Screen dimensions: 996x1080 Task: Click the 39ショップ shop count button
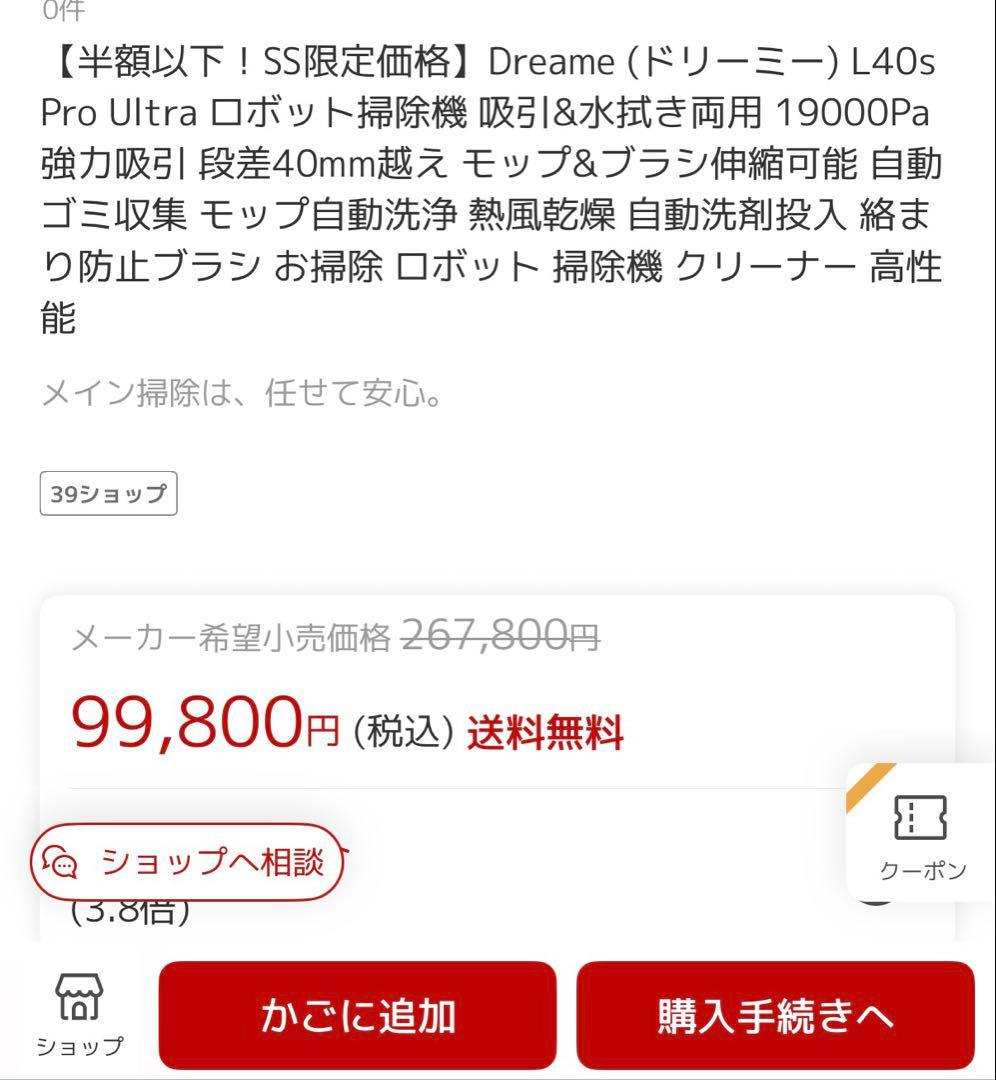[108, 492]
